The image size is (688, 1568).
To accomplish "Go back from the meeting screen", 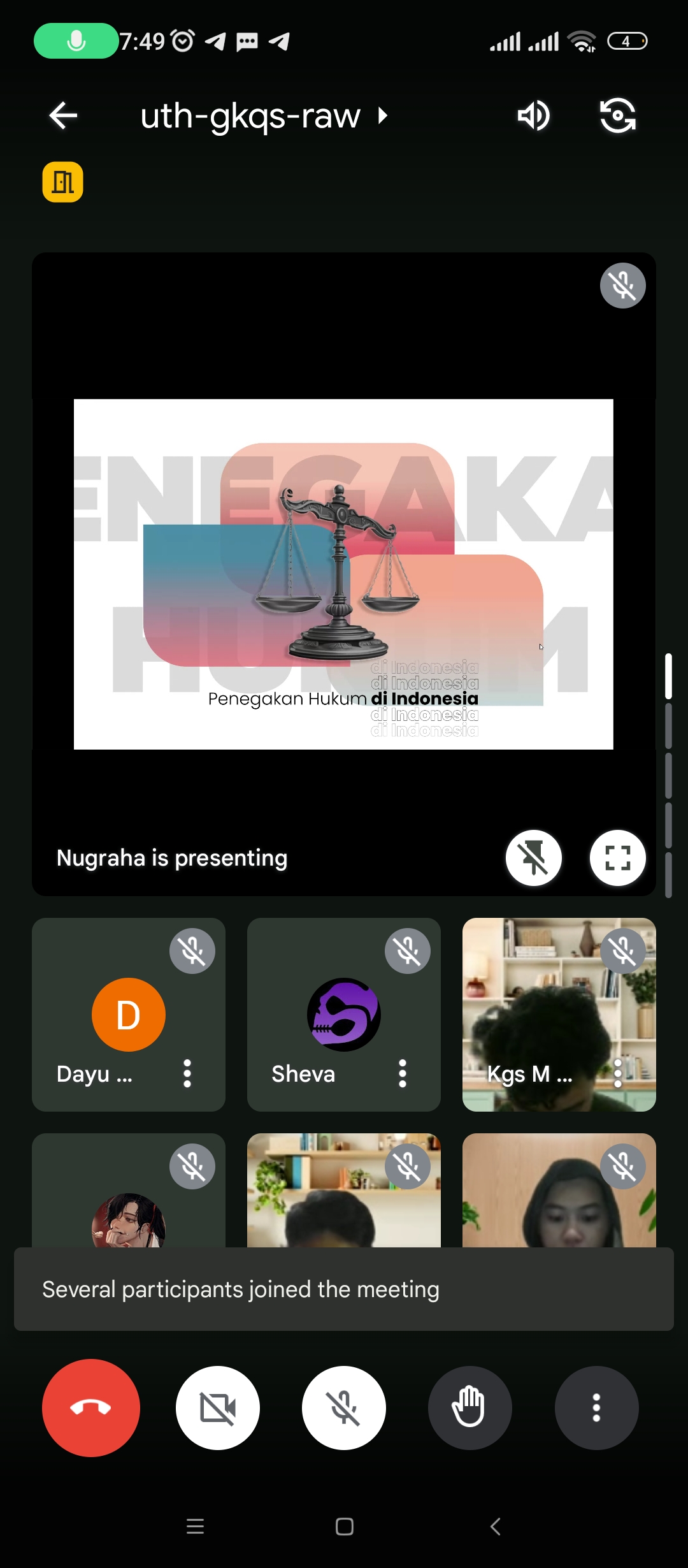I will [x=63, y=115].
